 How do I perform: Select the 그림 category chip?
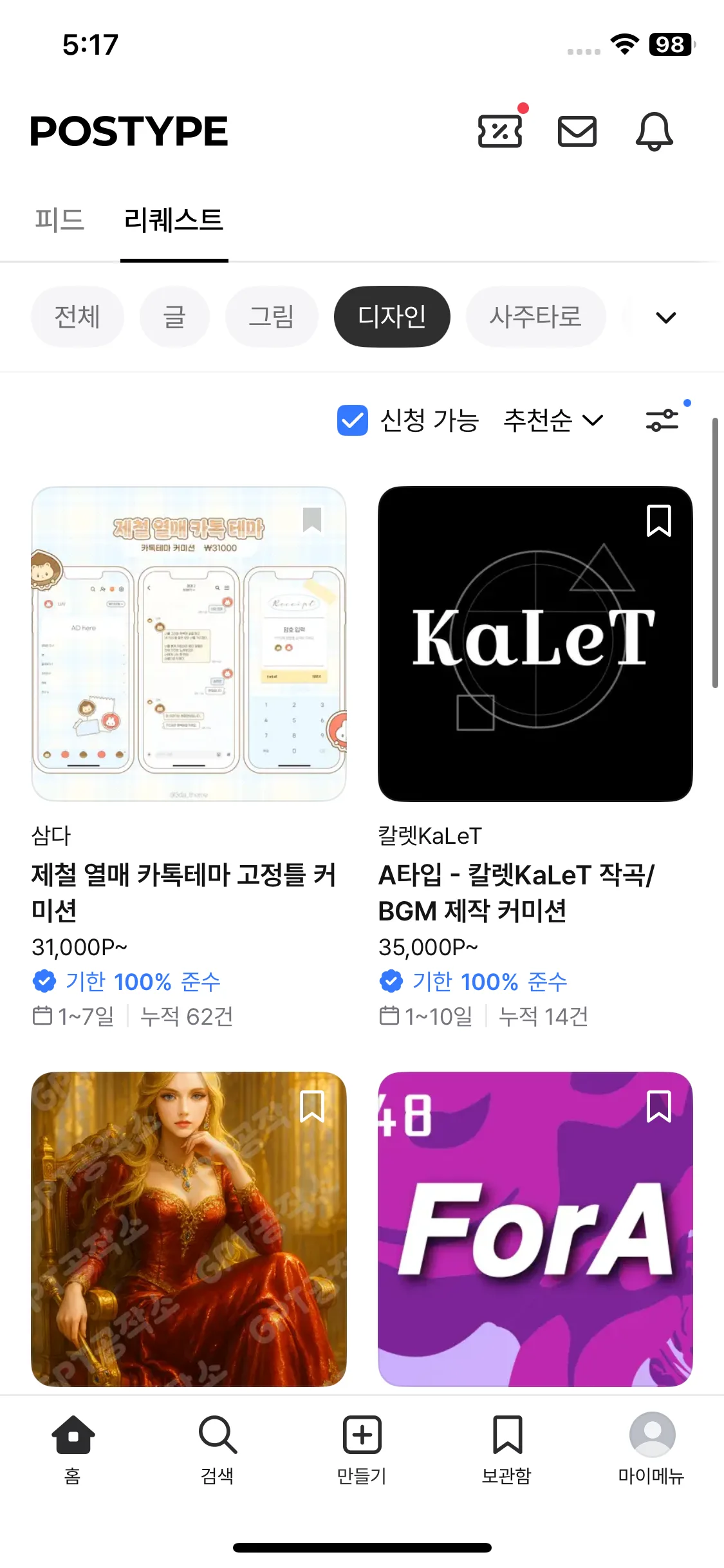(271, 317)
